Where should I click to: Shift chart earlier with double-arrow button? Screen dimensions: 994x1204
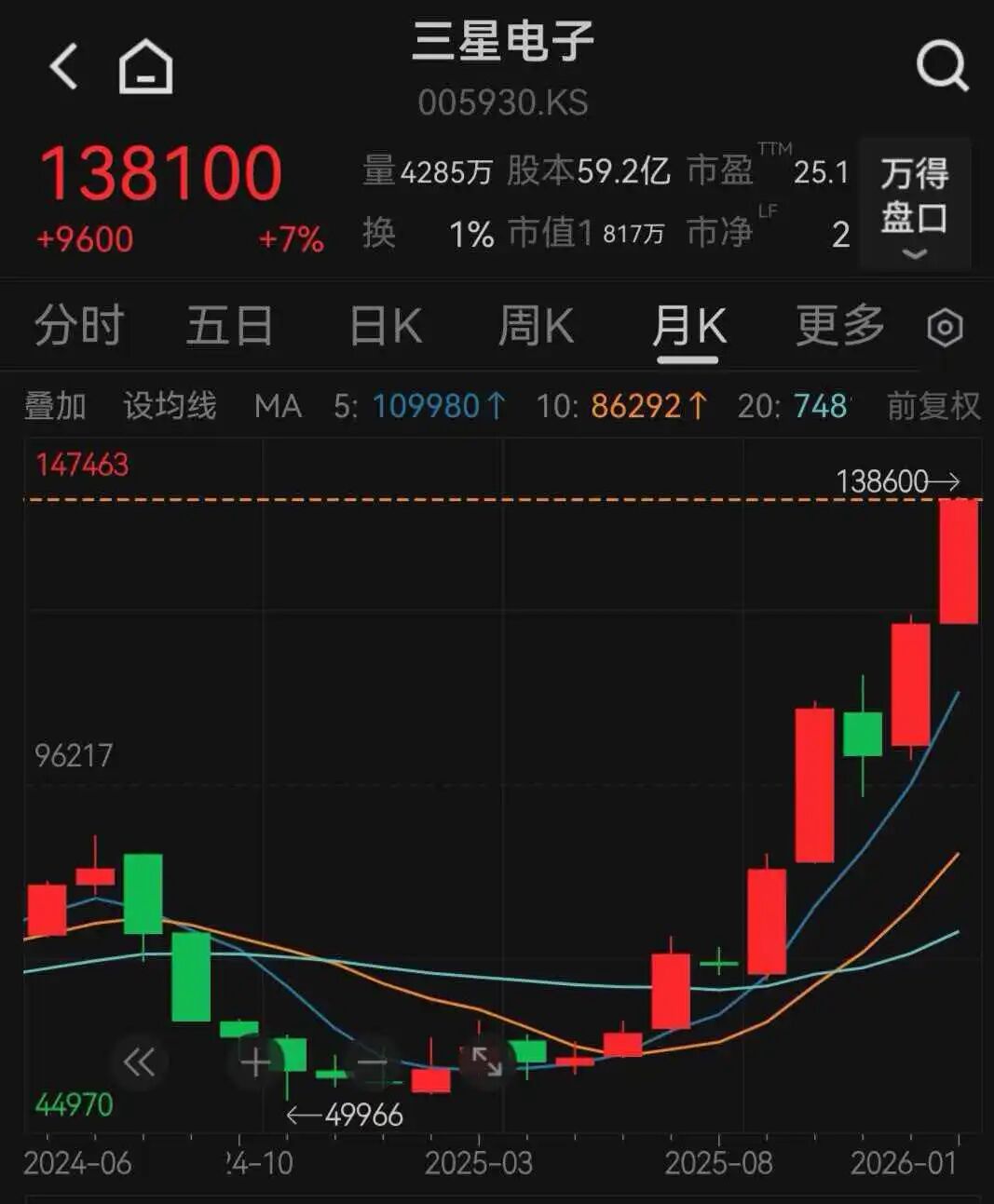(139, 1062)
